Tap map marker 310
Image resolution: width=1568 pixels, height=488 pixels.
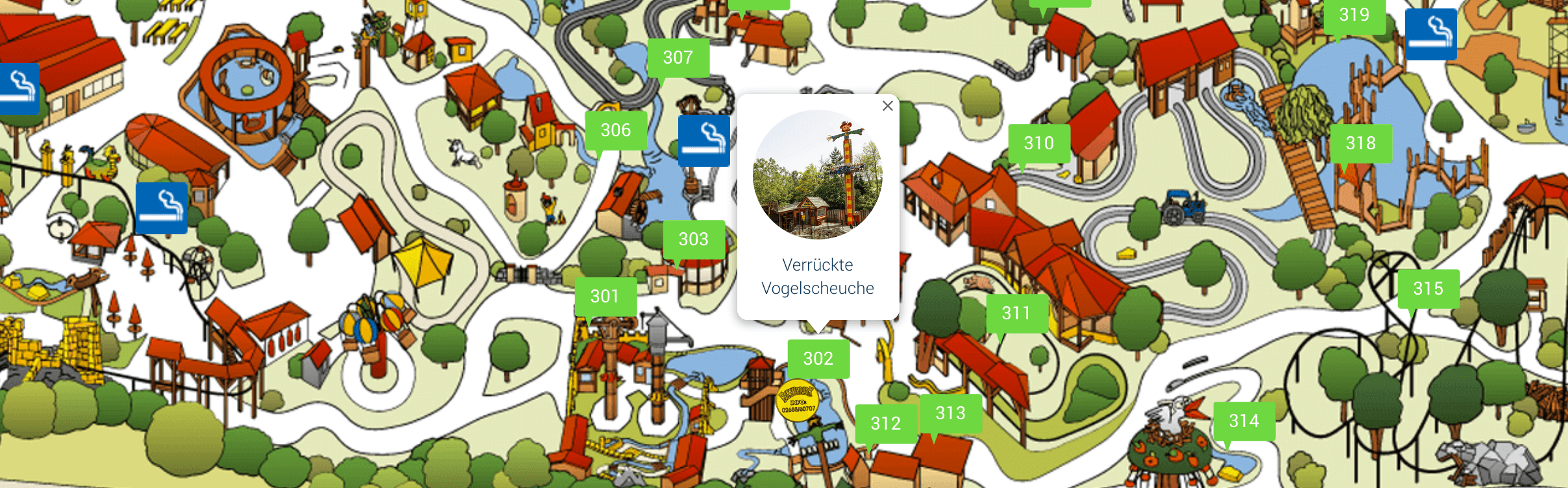(1038, 143)
